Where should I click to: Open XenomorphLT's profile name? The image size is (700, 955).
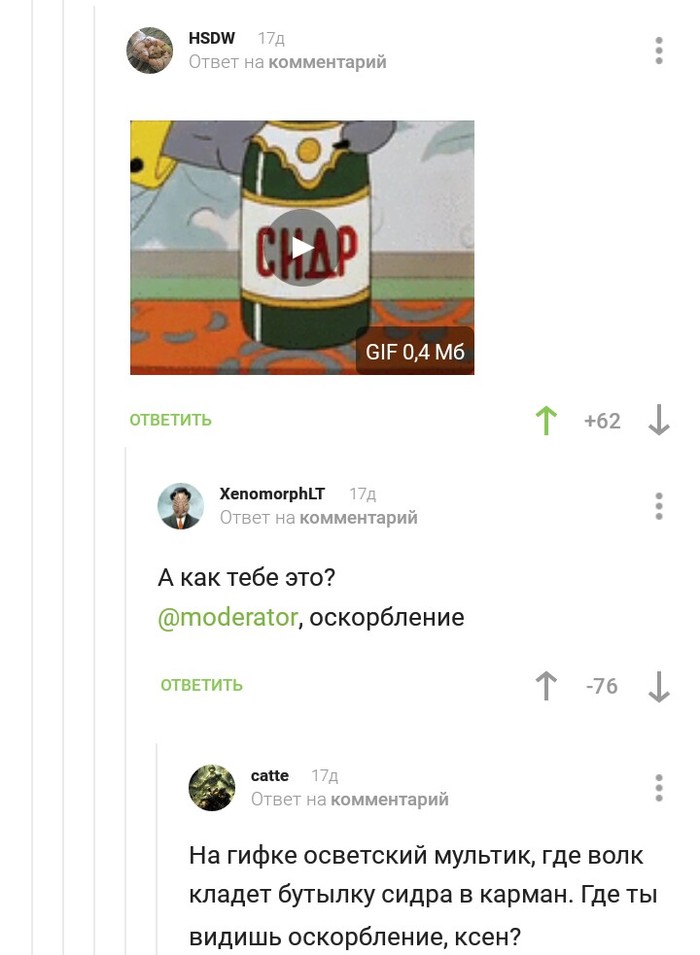tap(272, 493)
